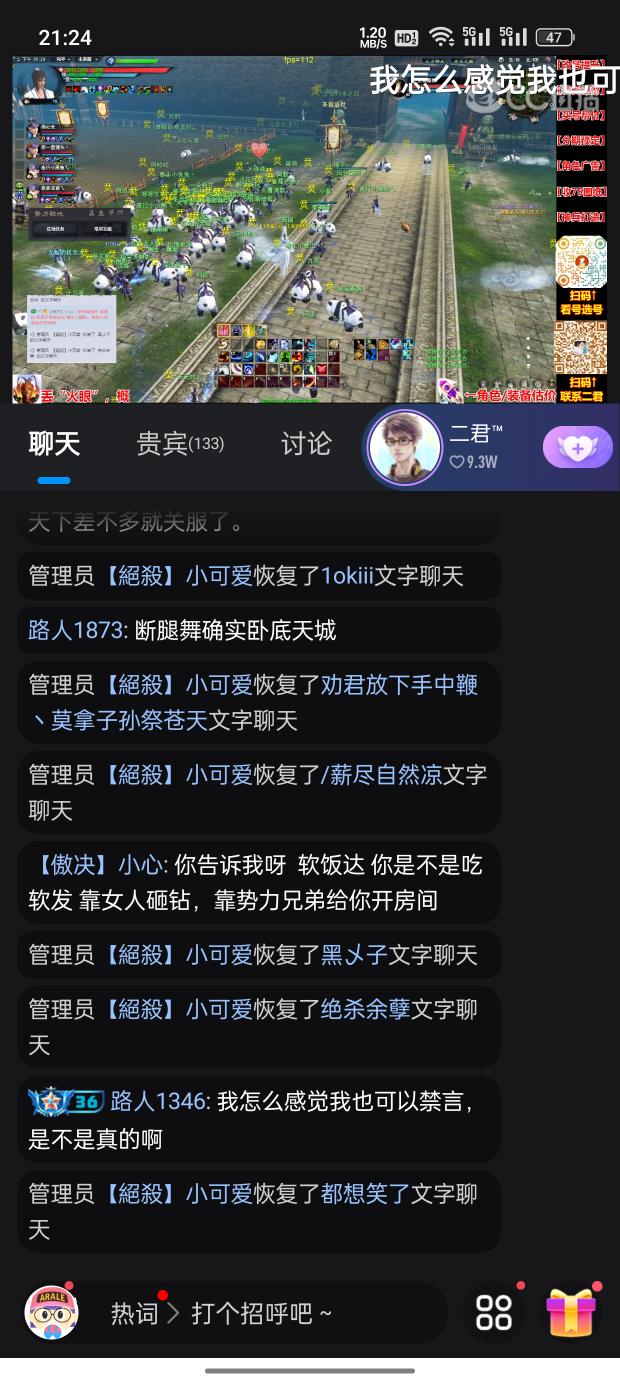Select the 聊天 tab
This screenshot has width=620, height=1386.
tap(54, 443)
